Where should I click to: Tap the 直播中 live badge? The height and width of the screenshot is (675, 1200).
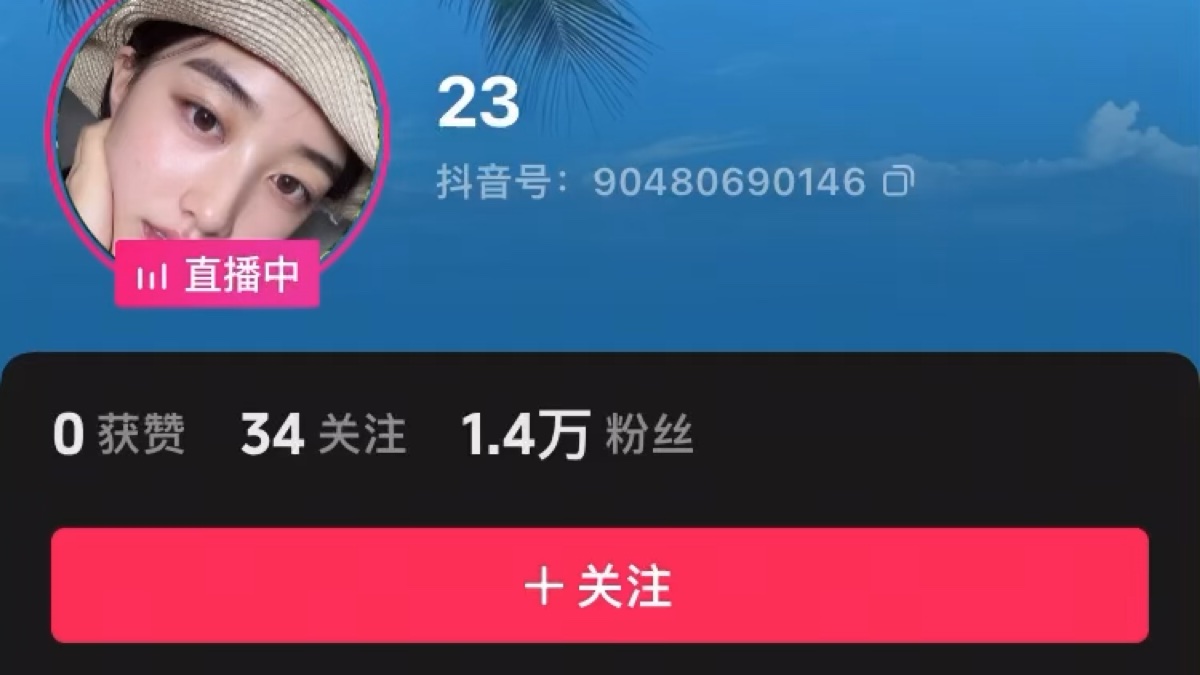pyautogui.click(x=217, y=275)
